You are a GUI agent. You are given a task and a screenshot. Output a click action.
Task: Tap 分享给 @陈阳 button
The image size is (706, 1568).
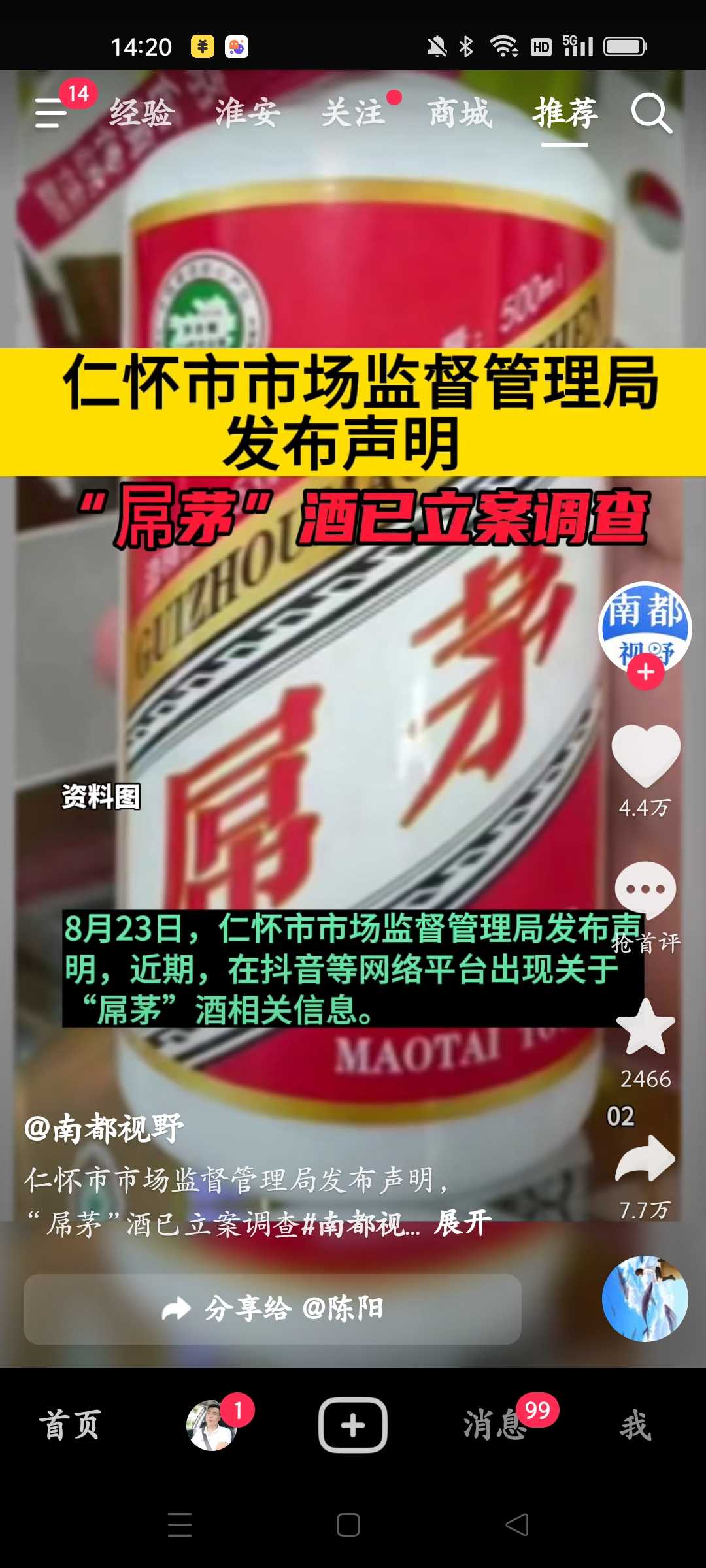point(273,1309)
